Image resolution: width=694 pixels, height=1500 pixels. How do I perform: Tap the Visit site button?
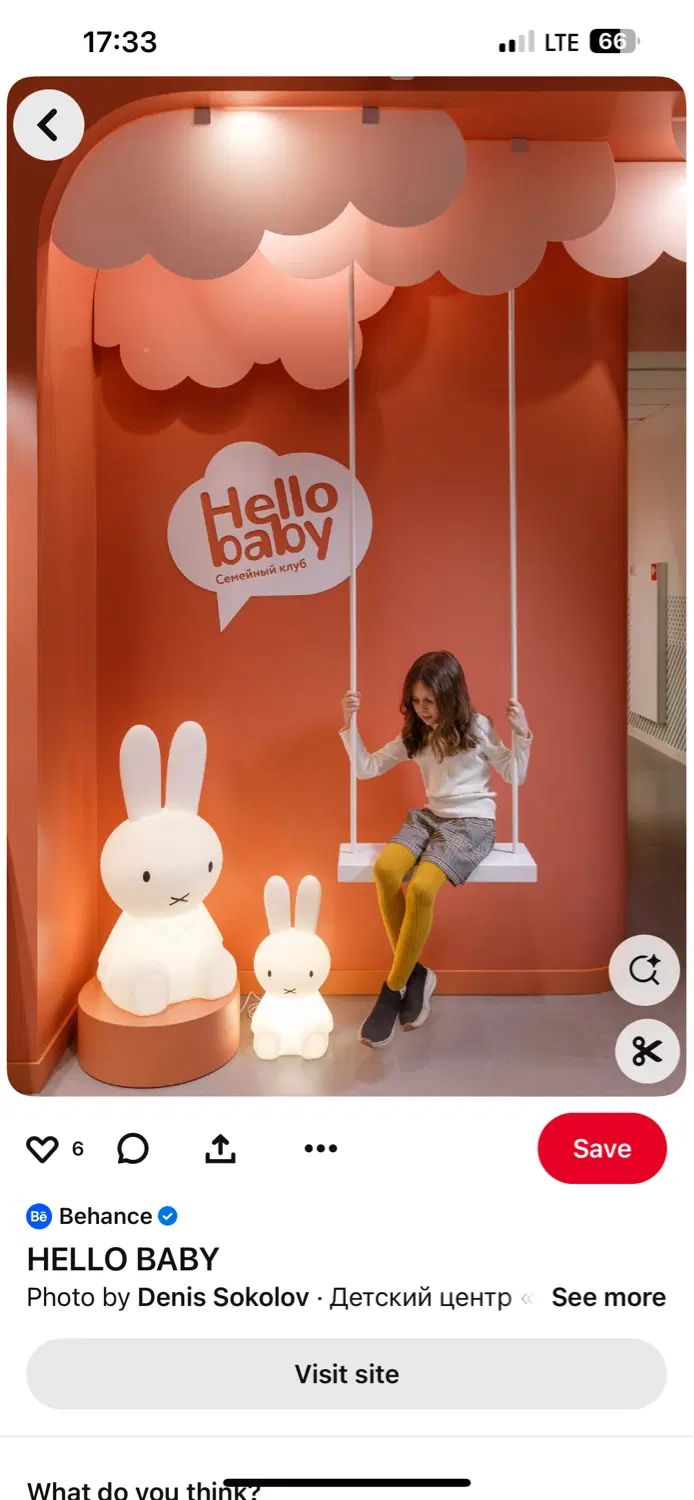346,1374
